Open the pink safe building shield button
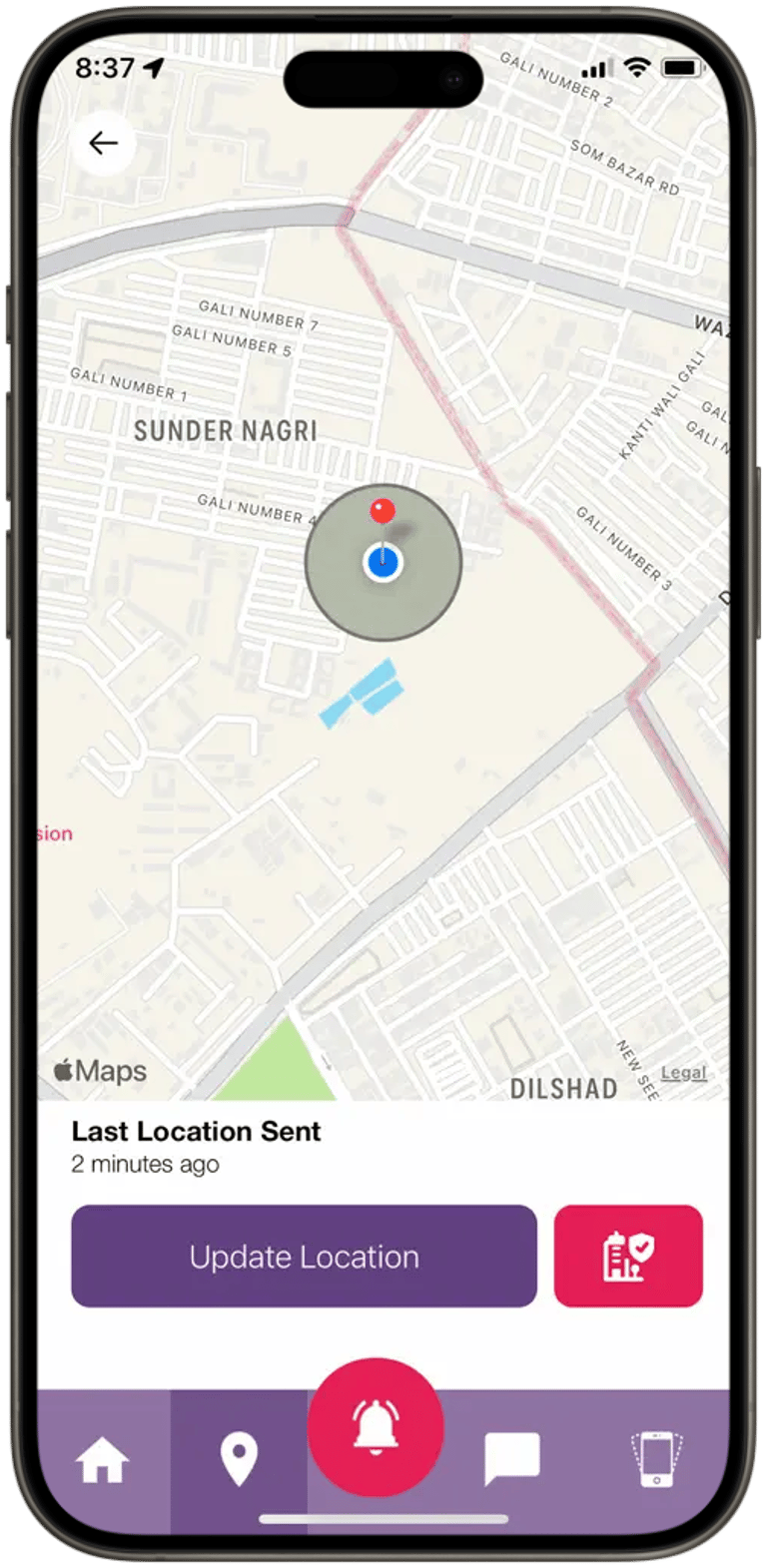The width and height of the screenshot is (767, 1568). click(x=628, y=1256)
